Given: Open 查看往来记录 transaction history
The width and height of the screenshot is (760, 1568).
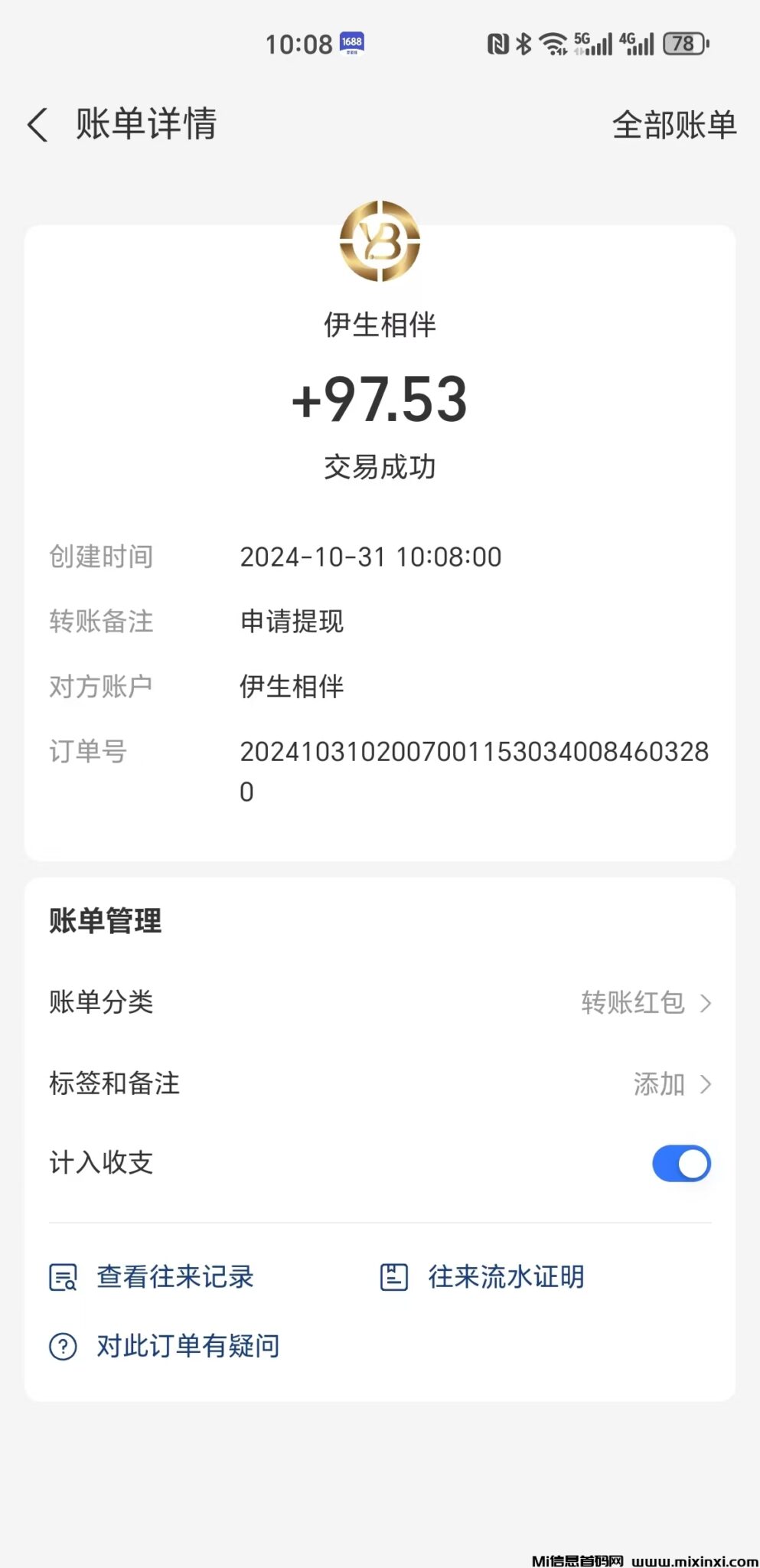Looking at the screenshot, I should [x=175, y=1276].
